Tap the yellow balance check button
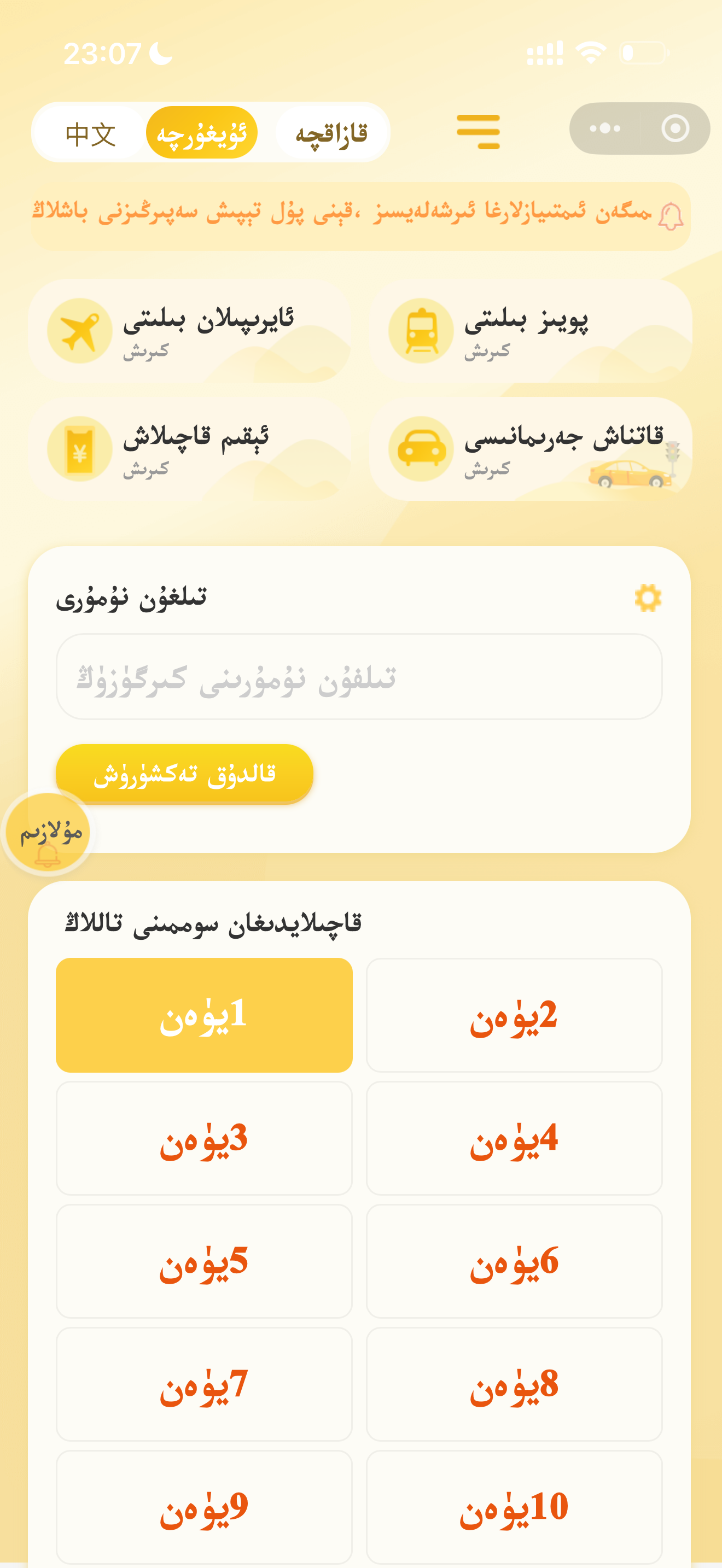 pyautogui.click(x=184, y=774)
